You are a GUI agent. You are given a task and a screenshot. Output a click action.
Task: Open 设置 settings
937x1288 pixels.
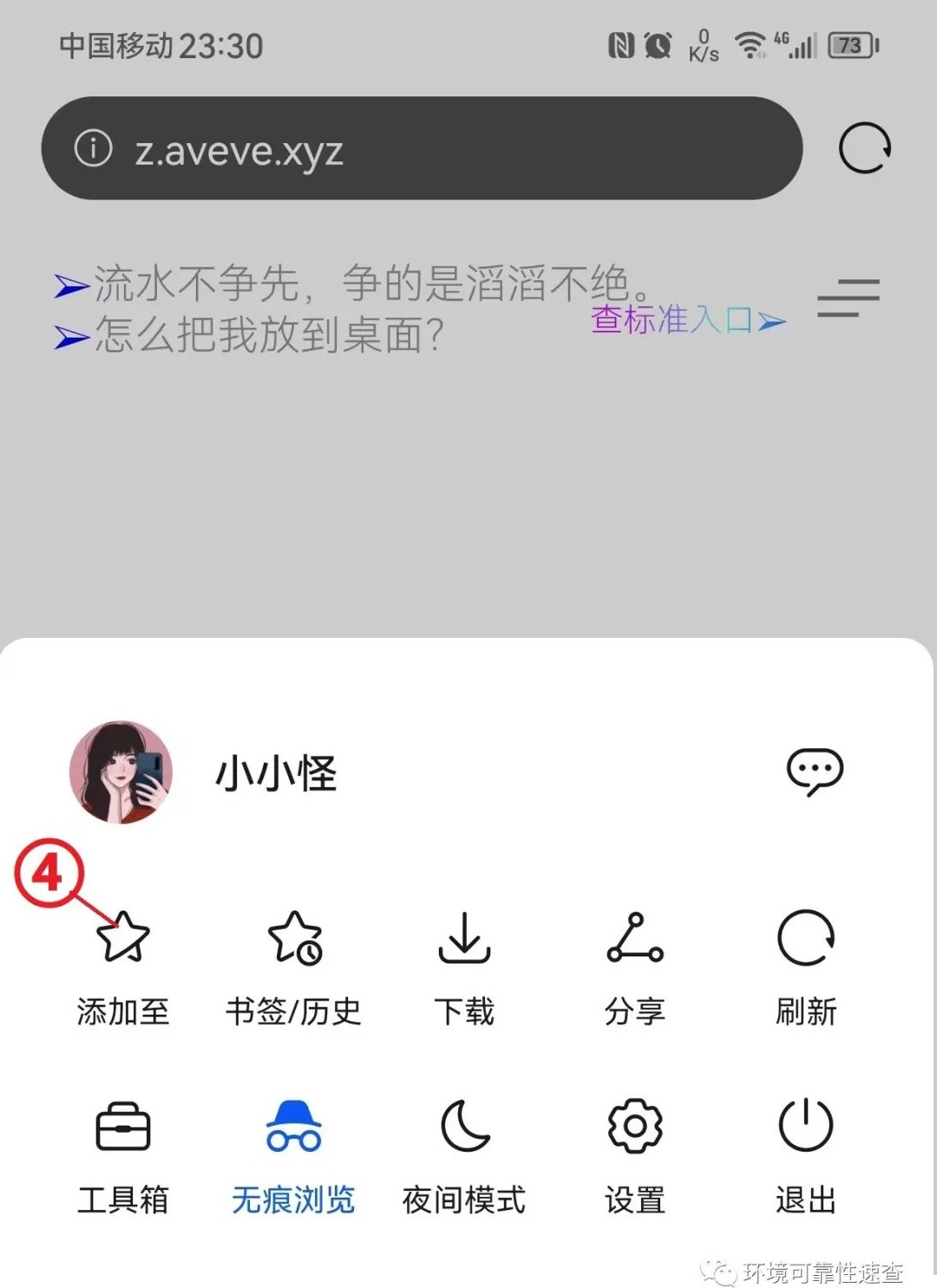(635, 1153)
